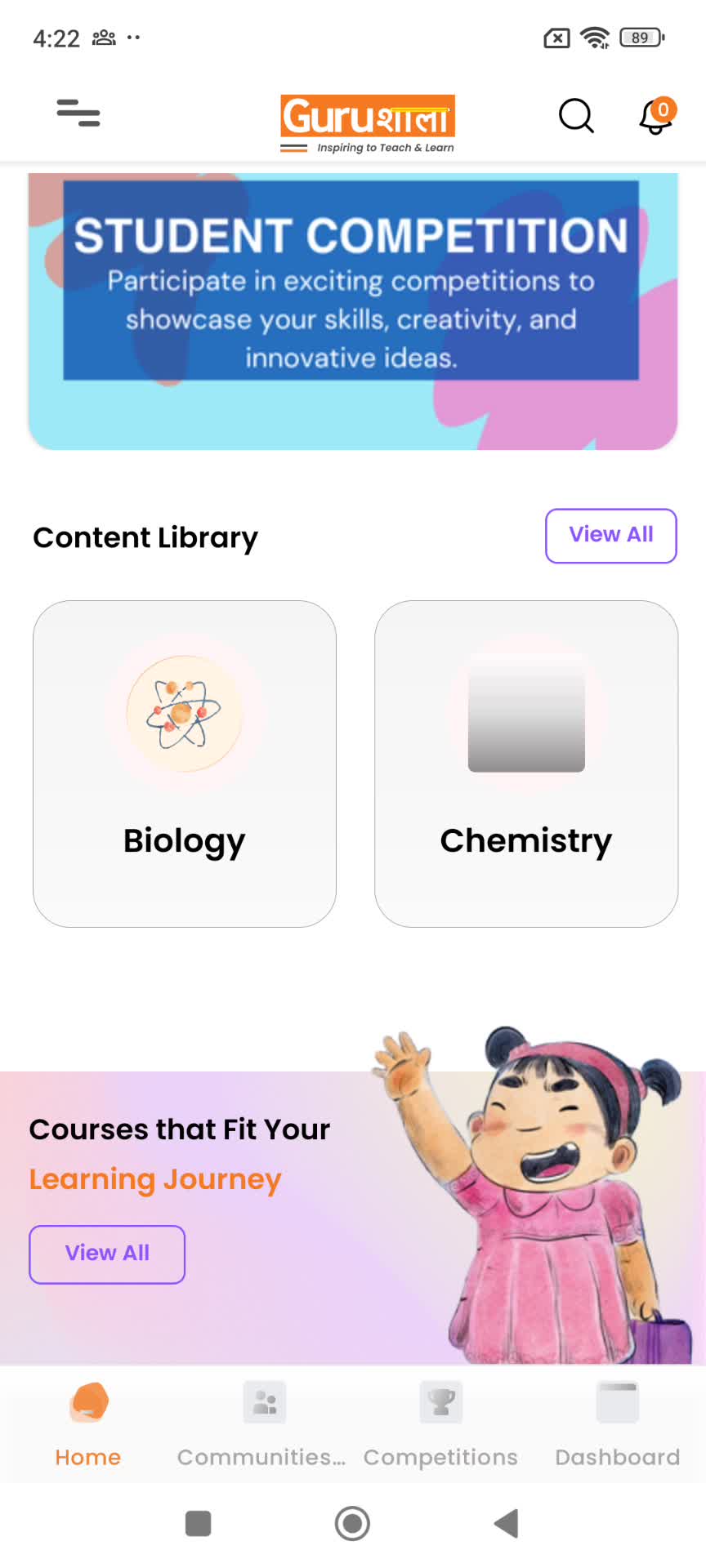View all courses for your learning journey

107,1254
